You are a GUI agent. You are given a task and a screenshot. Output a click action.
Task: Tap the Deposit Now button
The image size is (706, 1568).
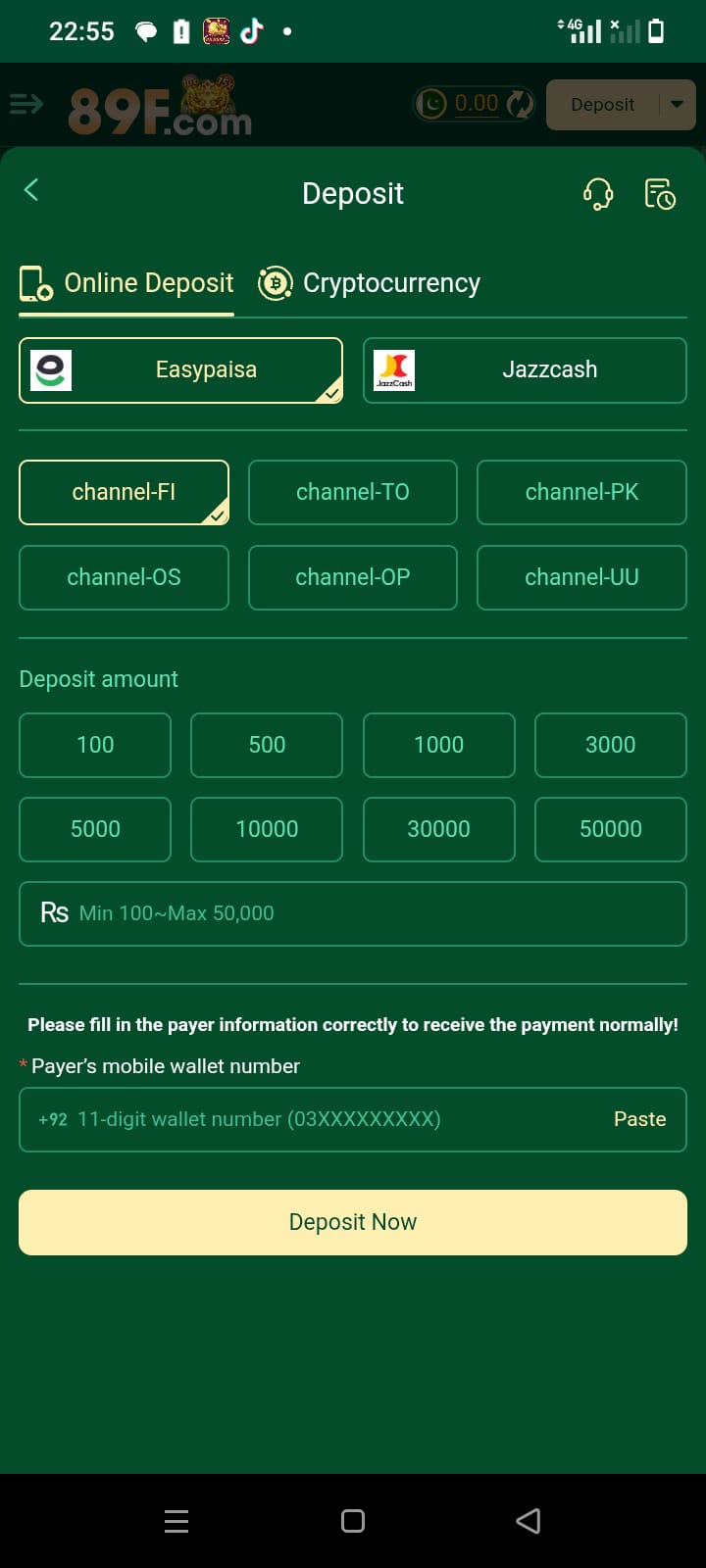click(x=353, y=1222)
